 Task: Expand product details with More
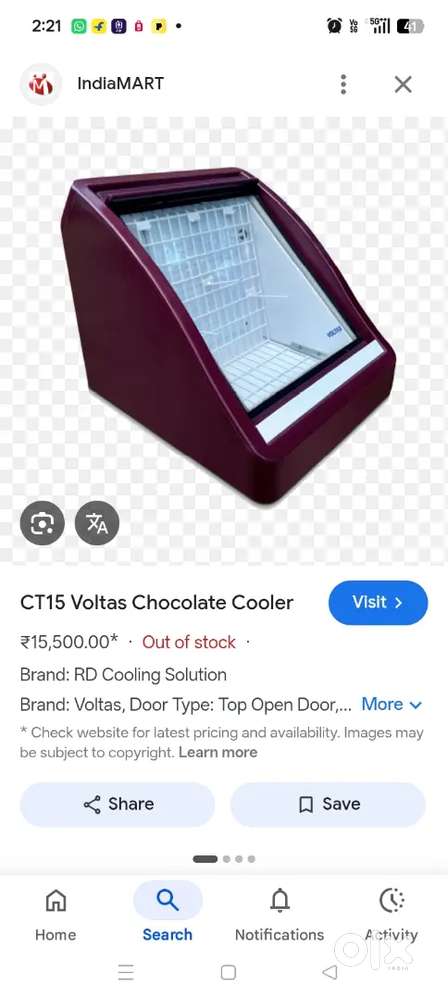point(391,704)
